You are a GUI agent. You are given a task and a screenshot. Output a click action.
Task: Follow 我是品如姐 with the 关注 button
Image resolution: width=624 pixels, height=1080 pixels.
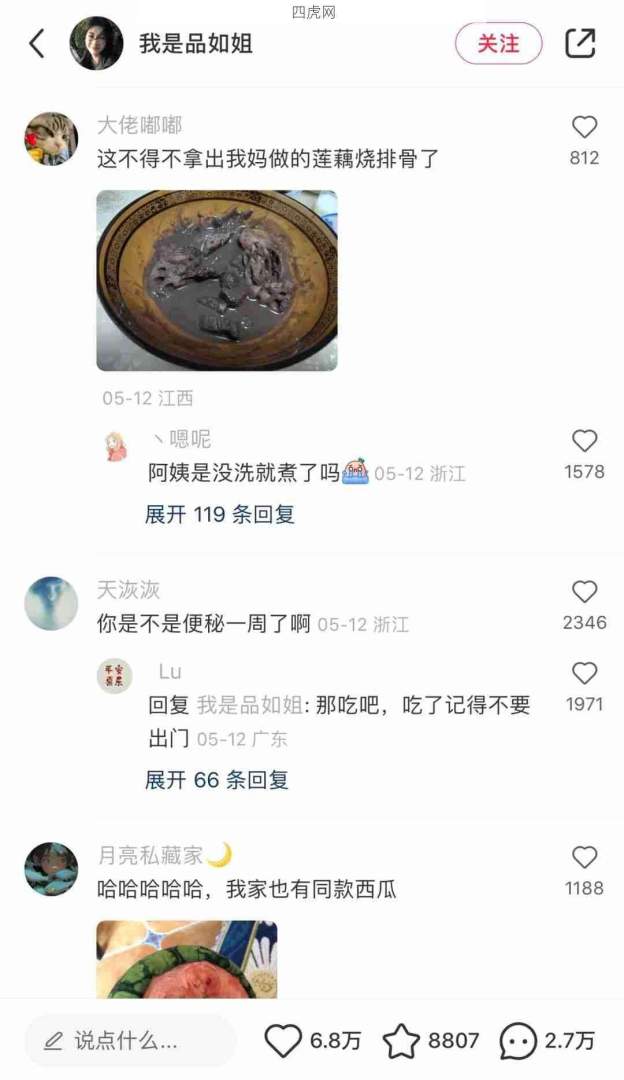[x=498, y=44]
